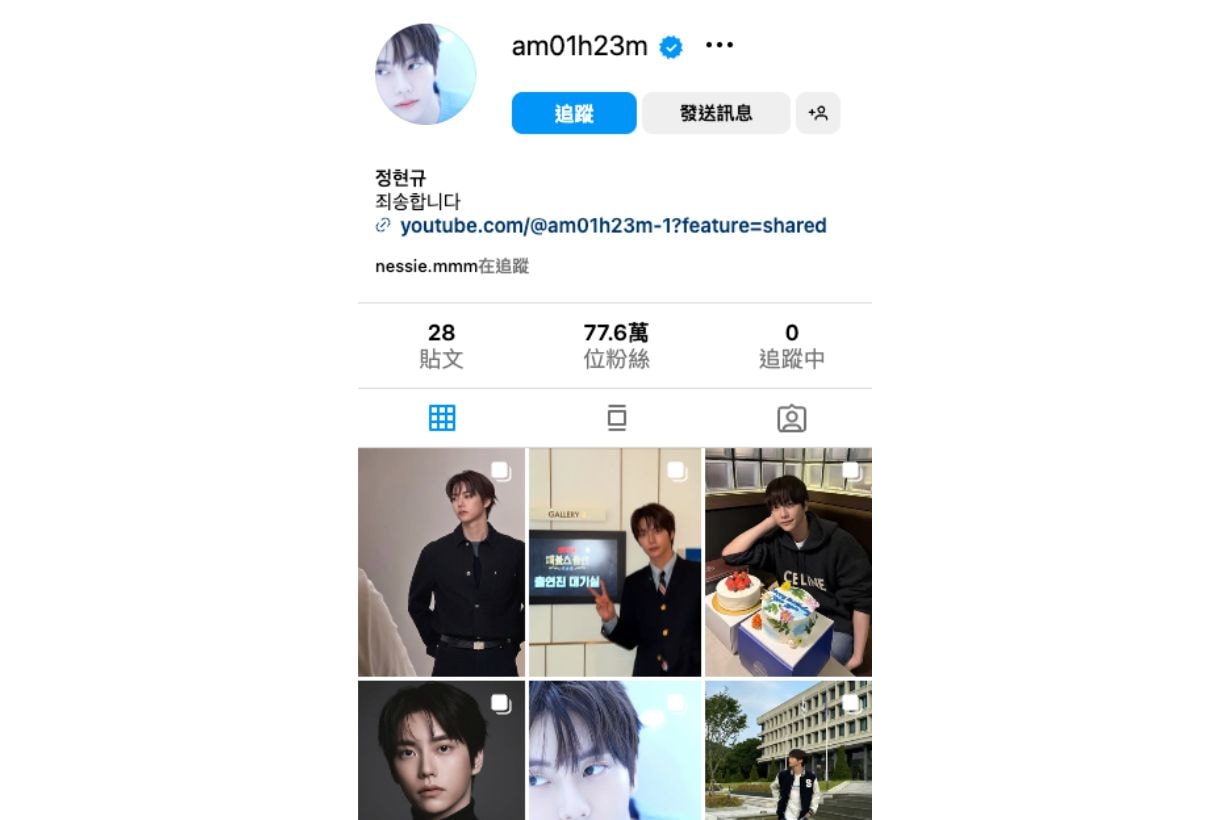Viewport: 1230px width, 820px height.
Task: Open the dark portrait close-up post
Action: 441,750
